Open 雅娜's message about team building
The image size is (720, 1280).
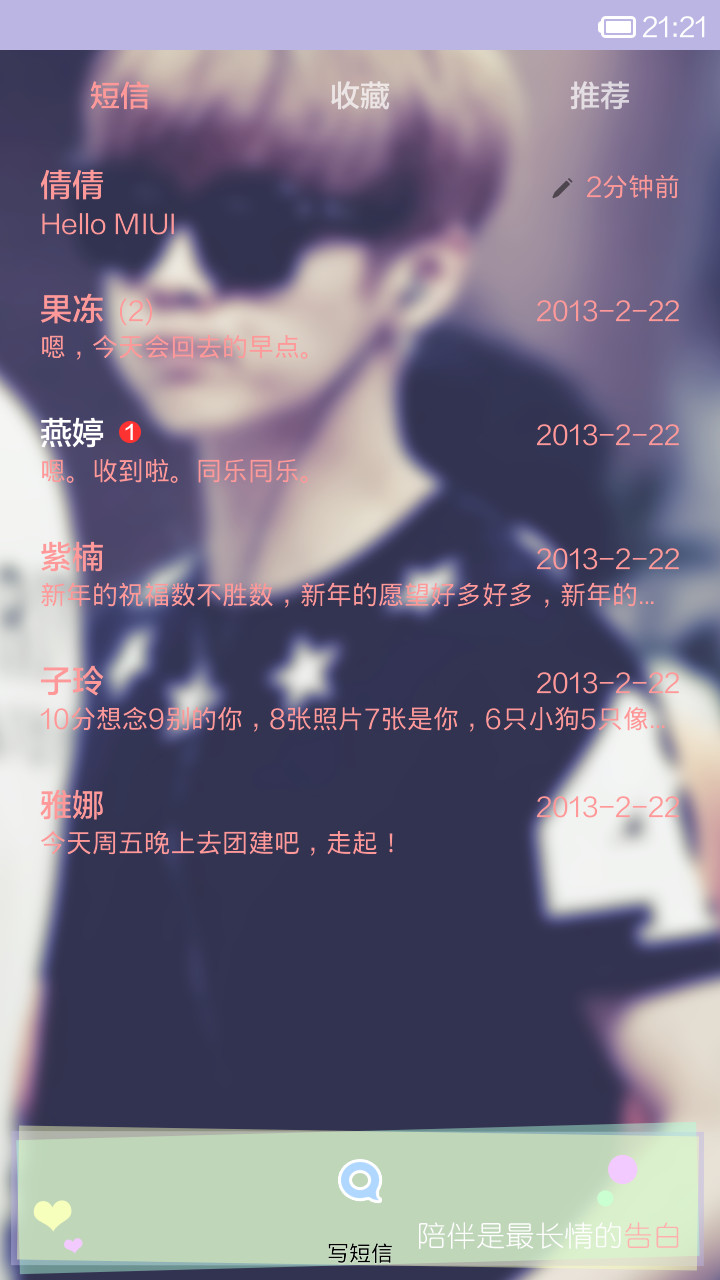pyautogui.click(x=360, y=824)
